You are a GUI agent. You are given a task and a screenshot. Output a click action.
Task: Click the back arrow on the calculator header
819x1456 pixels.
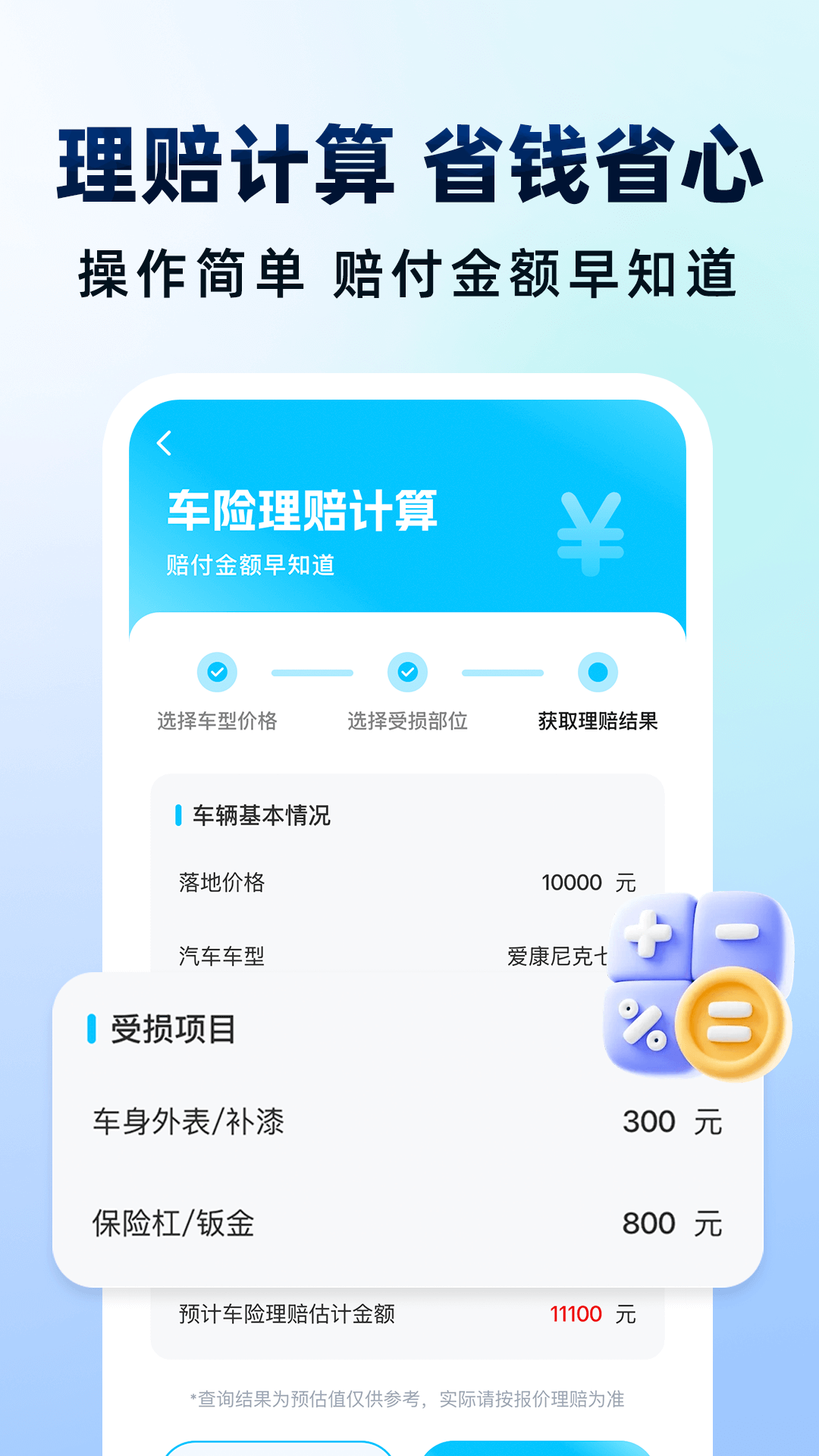click(165, 444)
